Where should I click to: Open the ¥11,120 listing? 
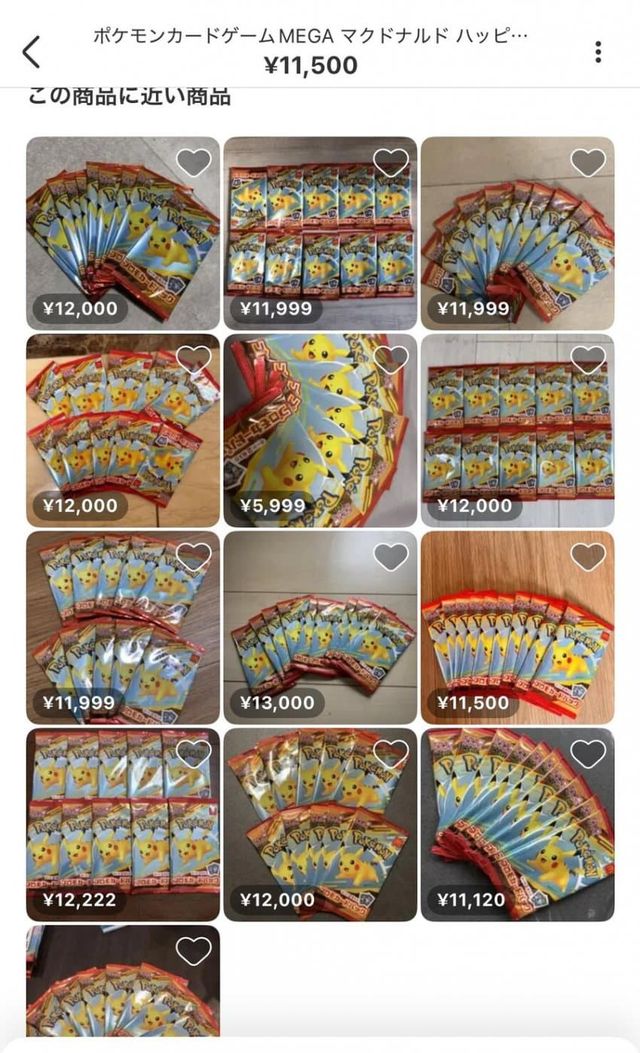click(517, 825)
